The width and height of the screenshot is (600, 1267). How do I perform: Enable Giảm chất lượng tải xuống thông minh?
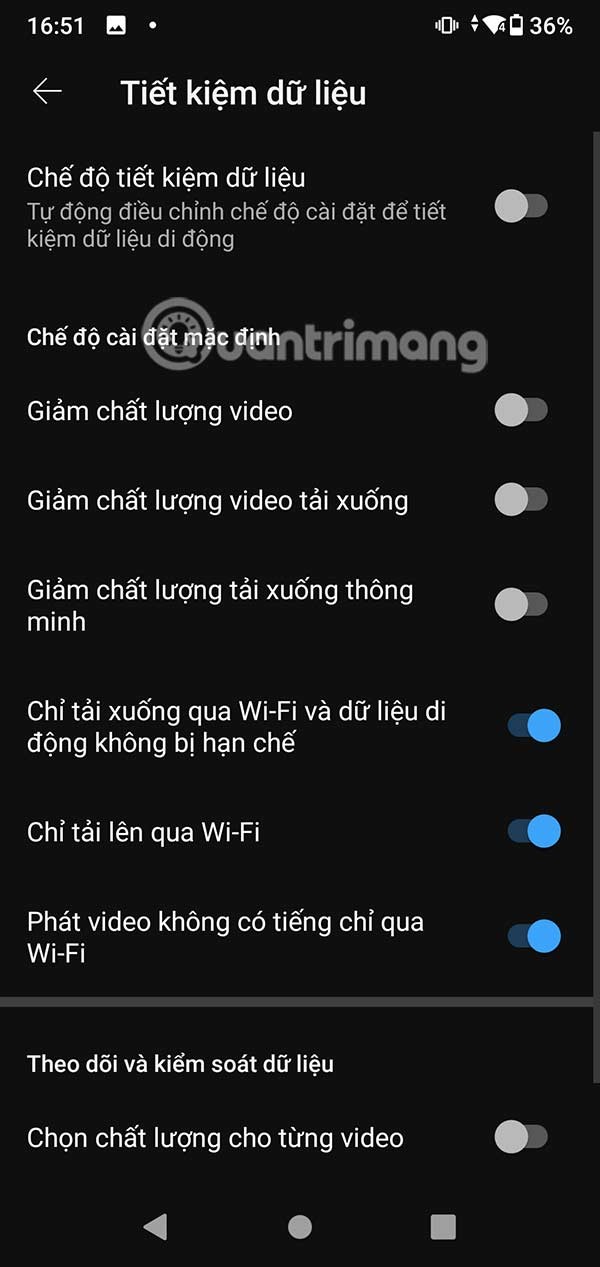521,604
